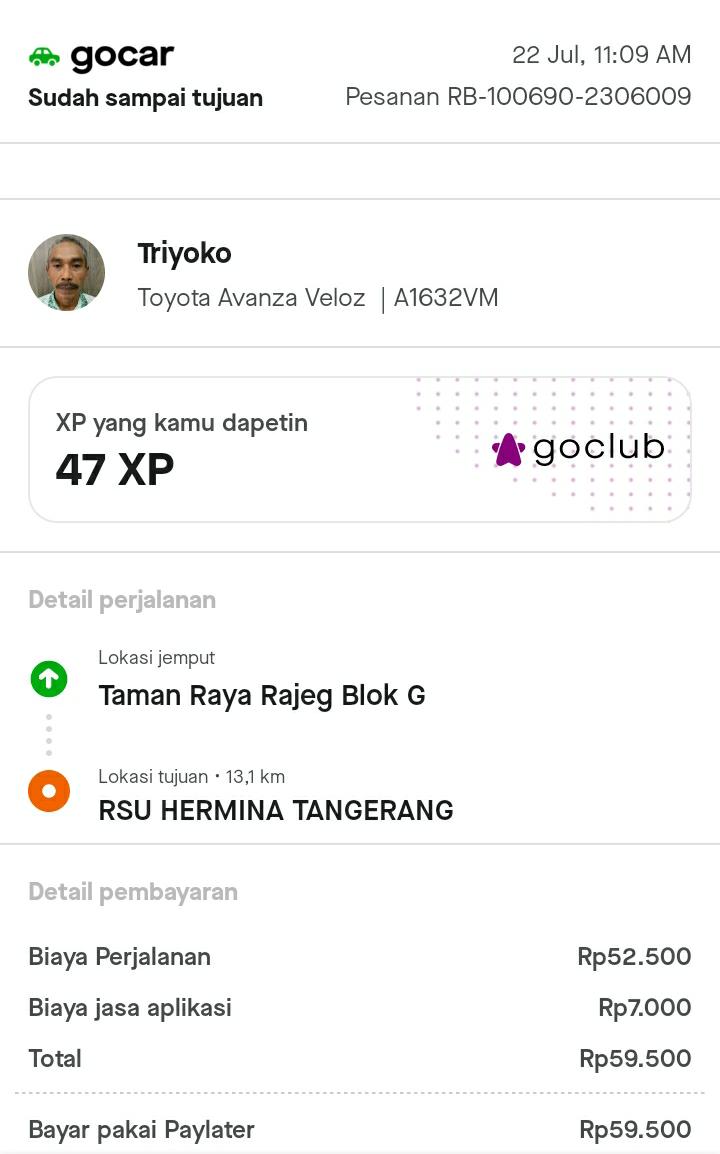The width and height of the screenshot is (720, 1154).
Task: View driver Triyoko's profile photo
Action: [x=67, y=273]
